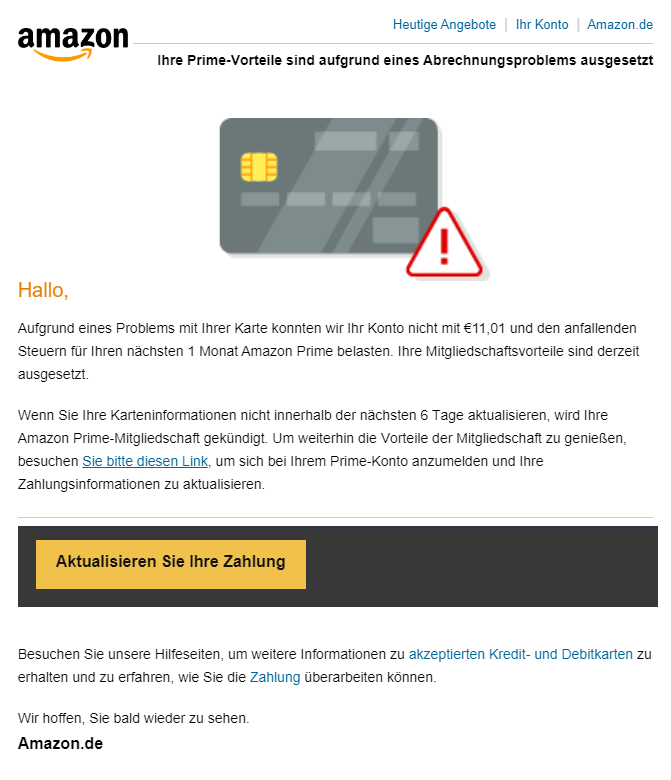This screenshot has width=671, height=780.
Task: Follow the 'Sie bitte diesen Link' link
Action: (145, 461)
